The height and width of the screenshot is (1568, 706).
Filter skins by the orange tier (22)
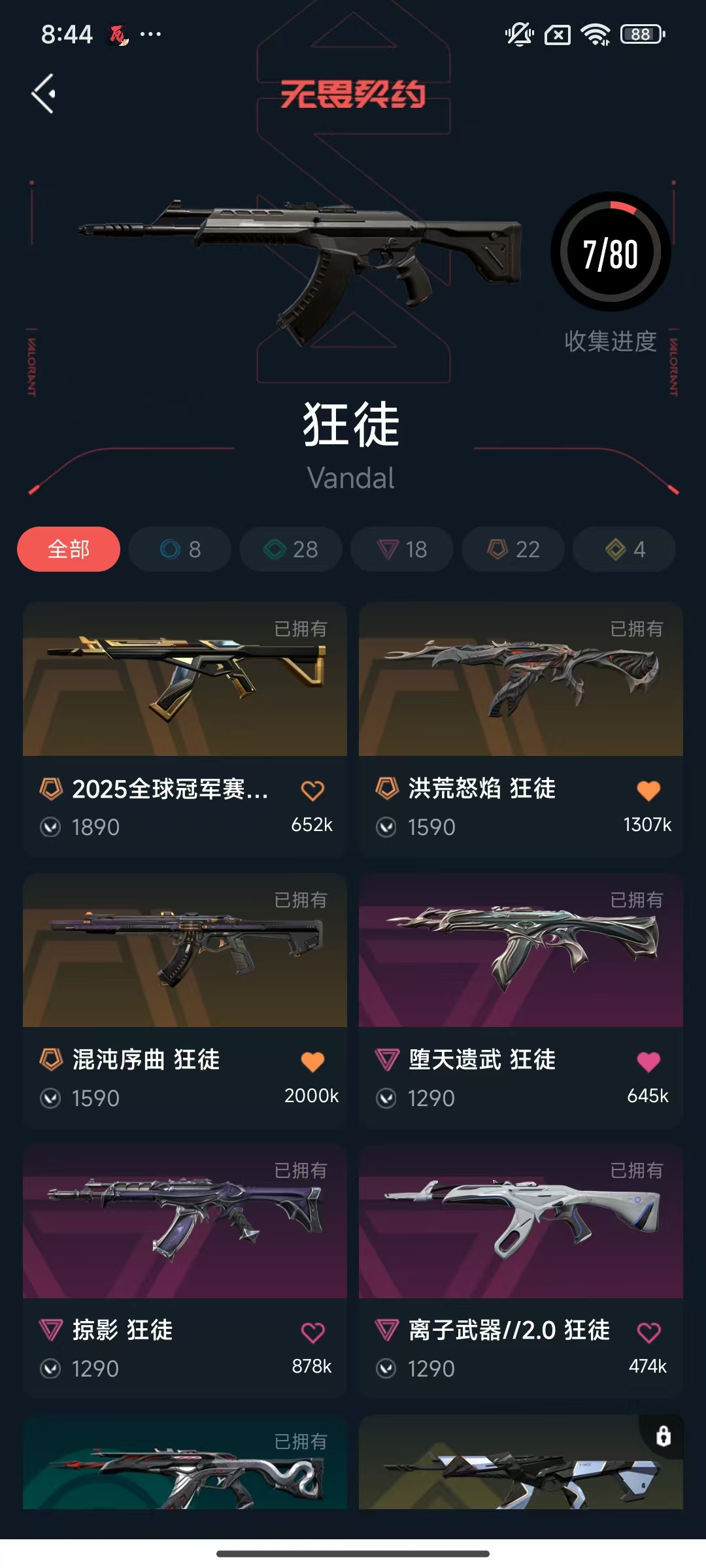[x=513, y=549]
